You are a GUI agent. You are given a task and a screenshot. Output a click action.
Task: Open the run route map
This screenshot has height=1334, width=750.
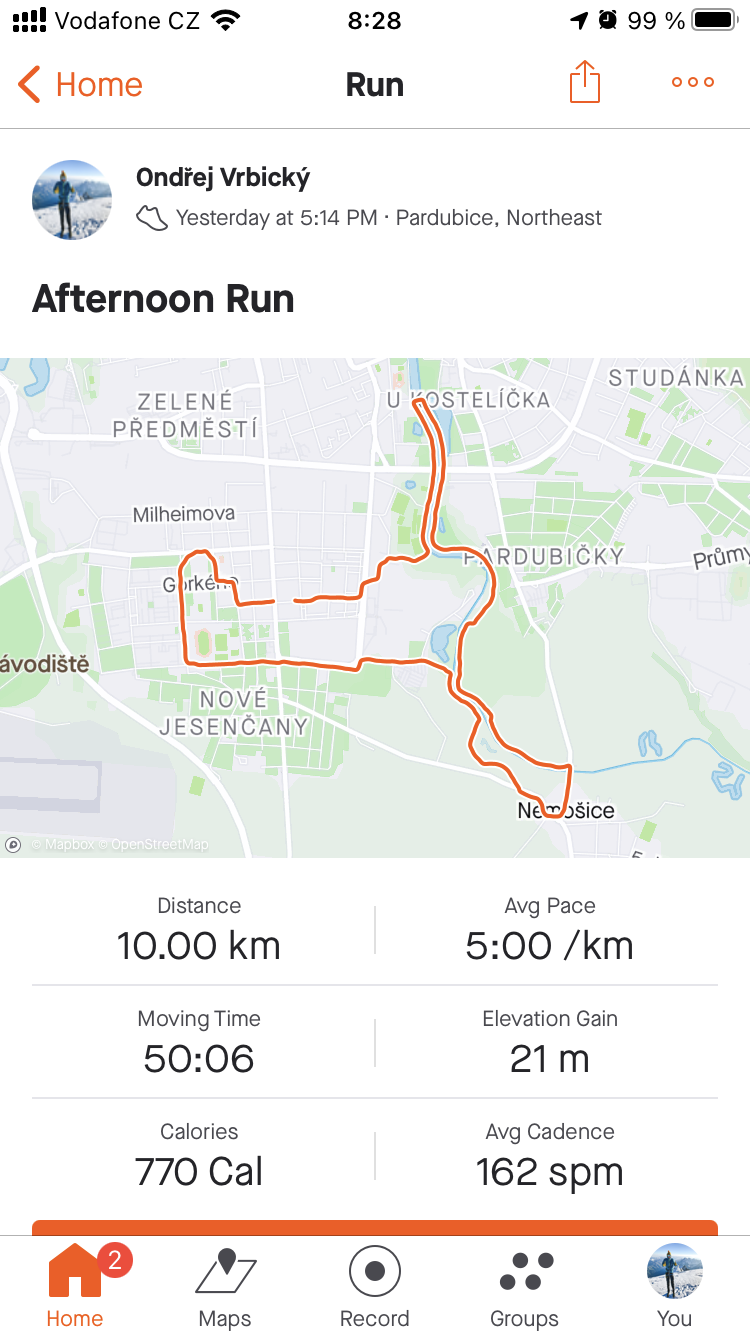point(375,608)
